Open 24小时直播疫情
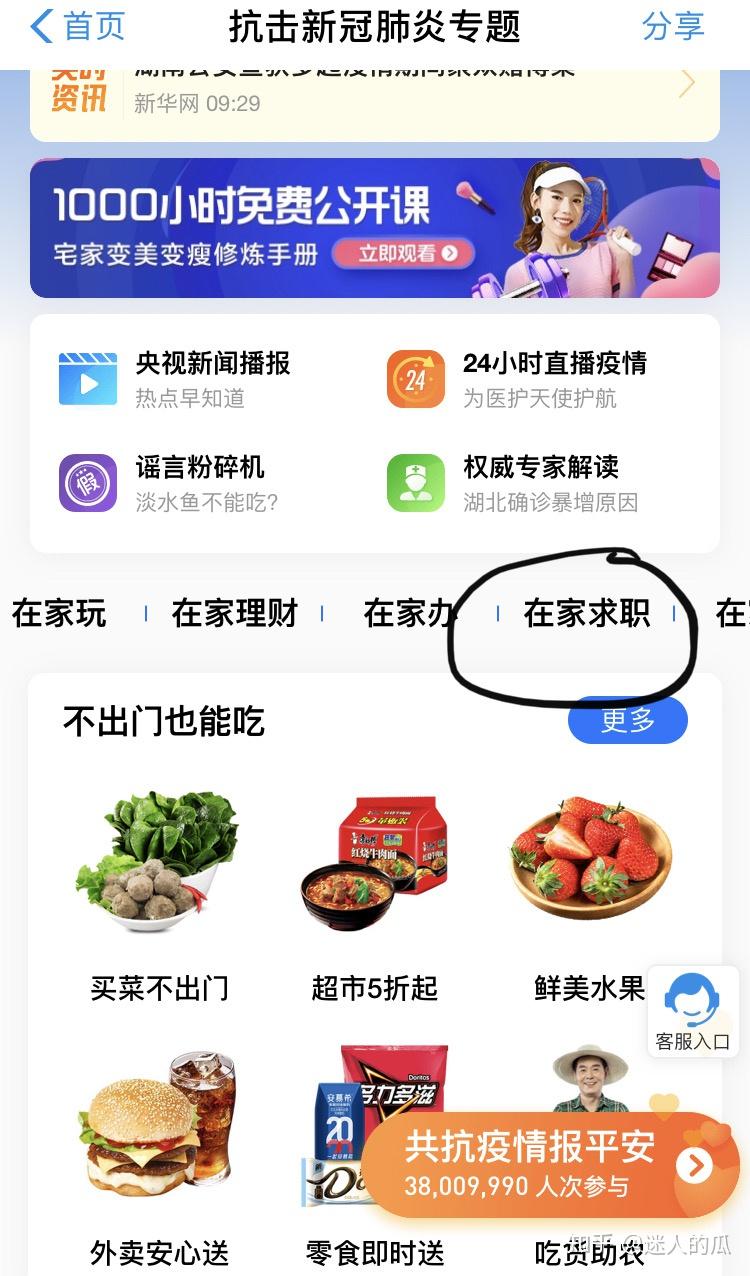Image resolution: width=750 pixels, height=1276 pixels. coord(516,379)
